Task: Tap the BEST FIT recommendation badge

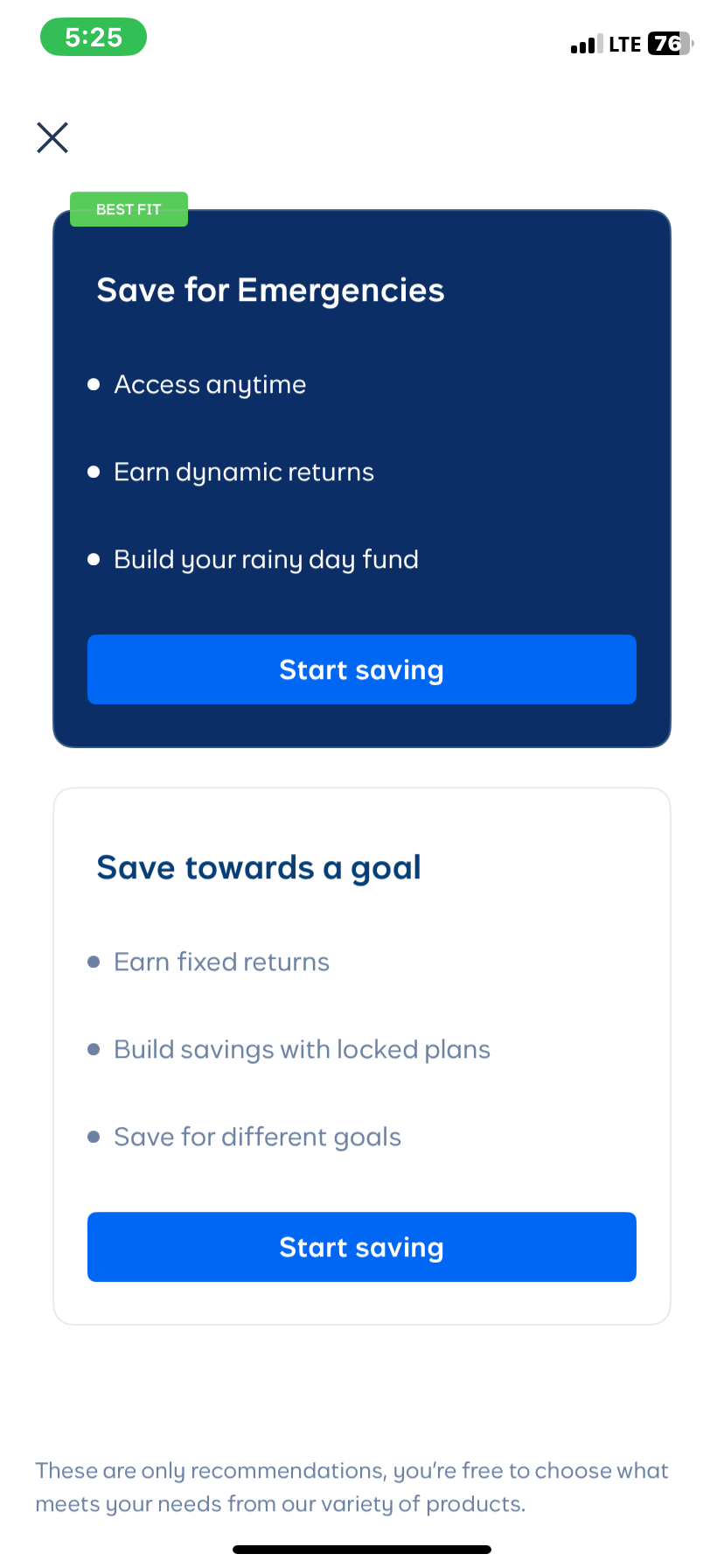Action: (129, 209)
